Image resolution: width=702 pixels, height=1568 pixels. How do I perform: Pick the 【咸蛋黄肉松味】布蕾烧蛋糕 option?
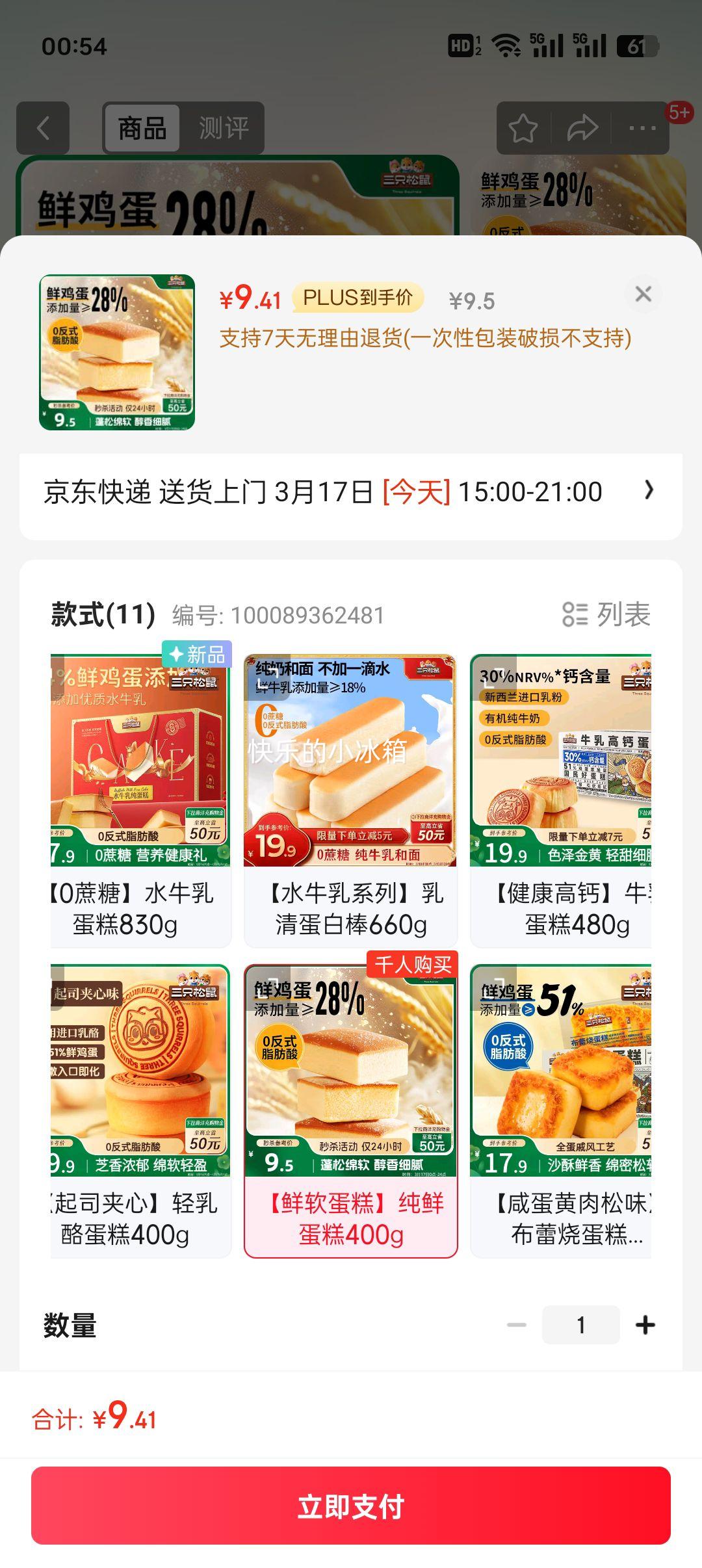point(561,1111)
